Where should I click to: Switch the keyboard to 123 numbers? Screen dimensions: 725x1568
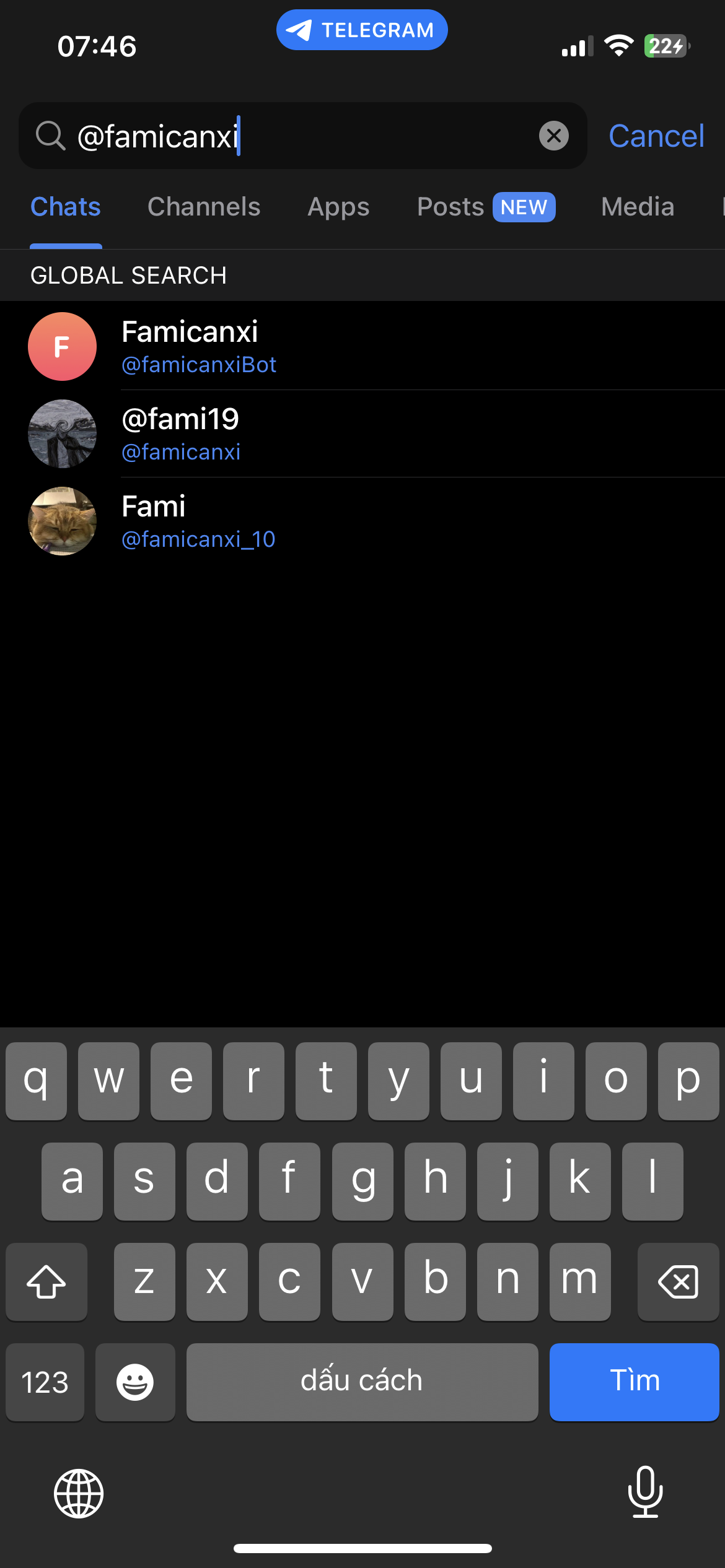(x=45, y=1382)
